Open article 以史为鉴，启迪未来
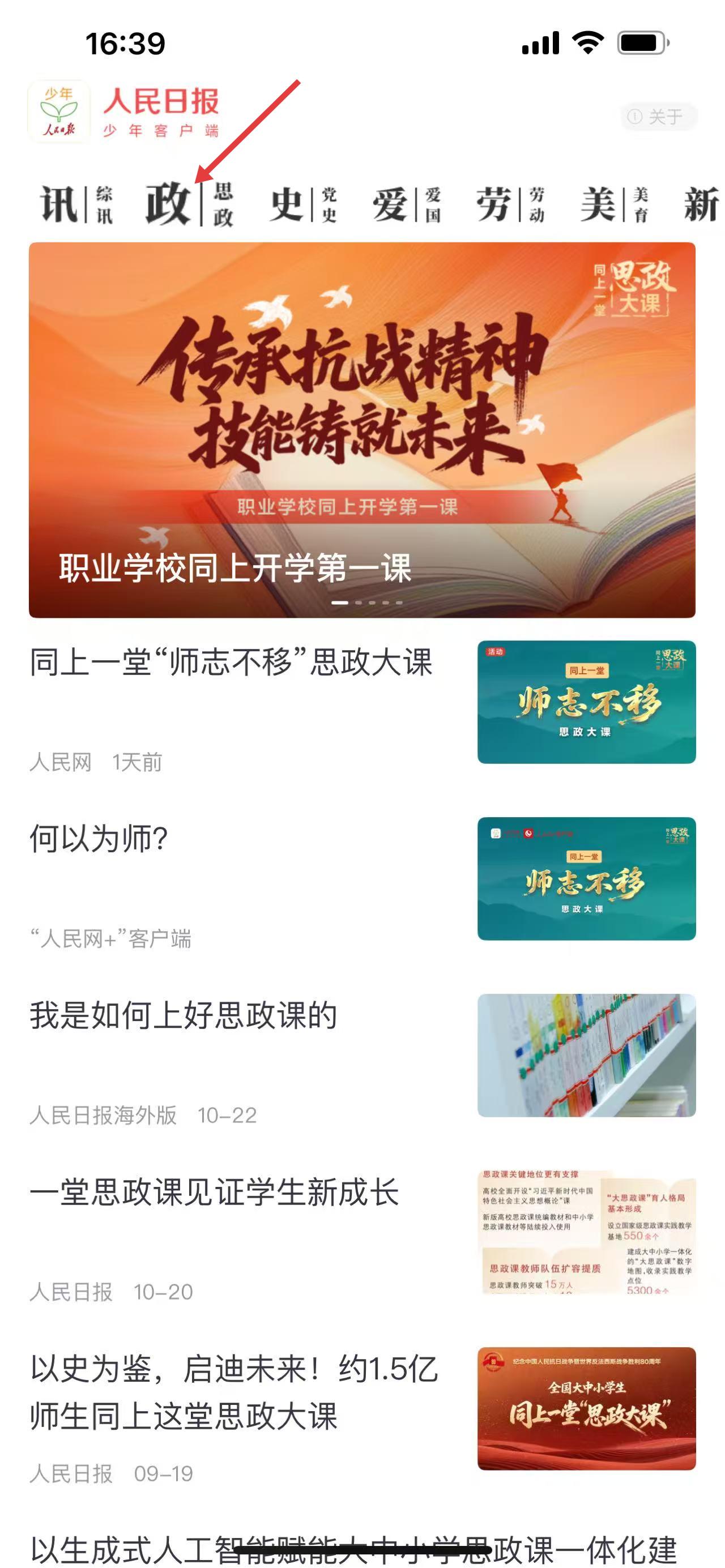 pos(234,1392)
